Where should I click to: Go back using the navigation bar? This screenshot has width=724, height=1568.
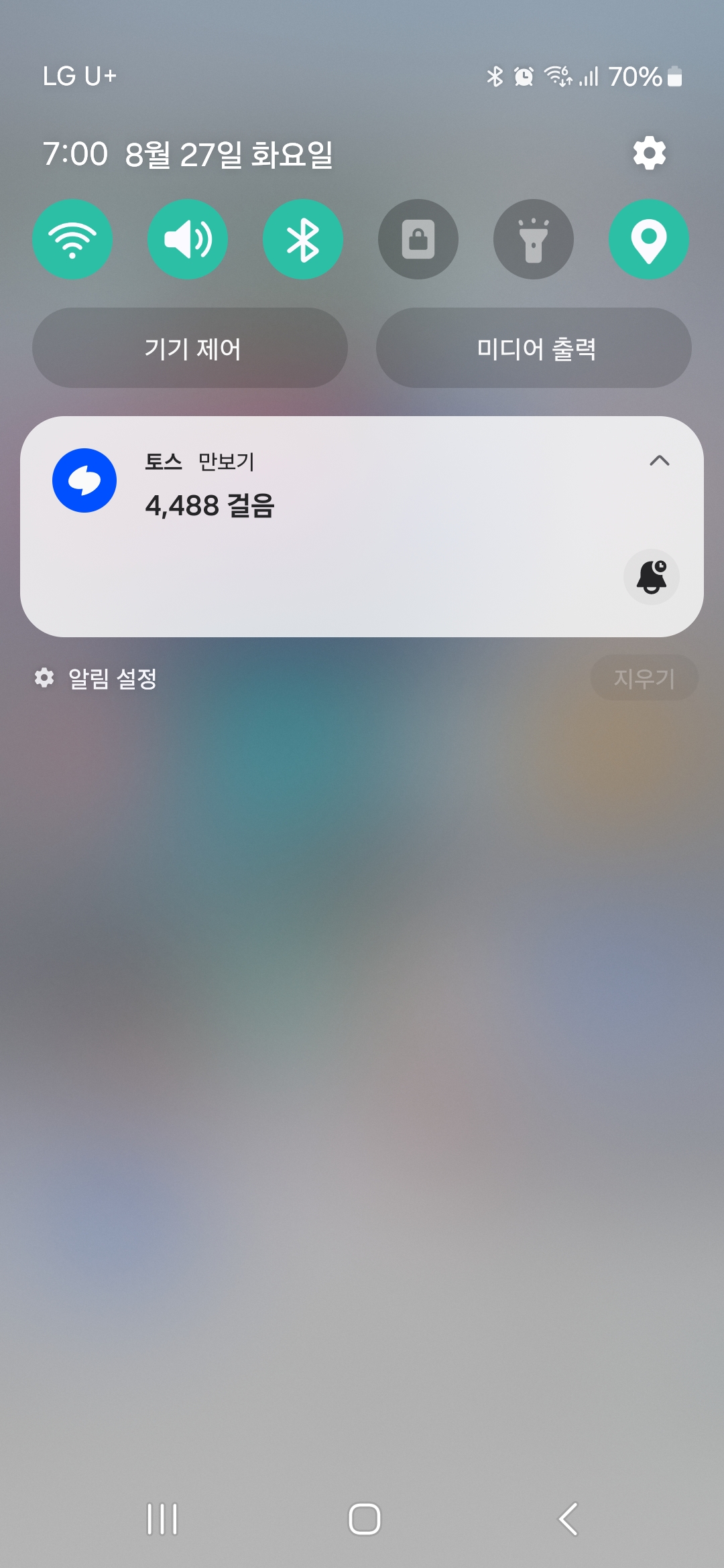tap(568, 1518)
